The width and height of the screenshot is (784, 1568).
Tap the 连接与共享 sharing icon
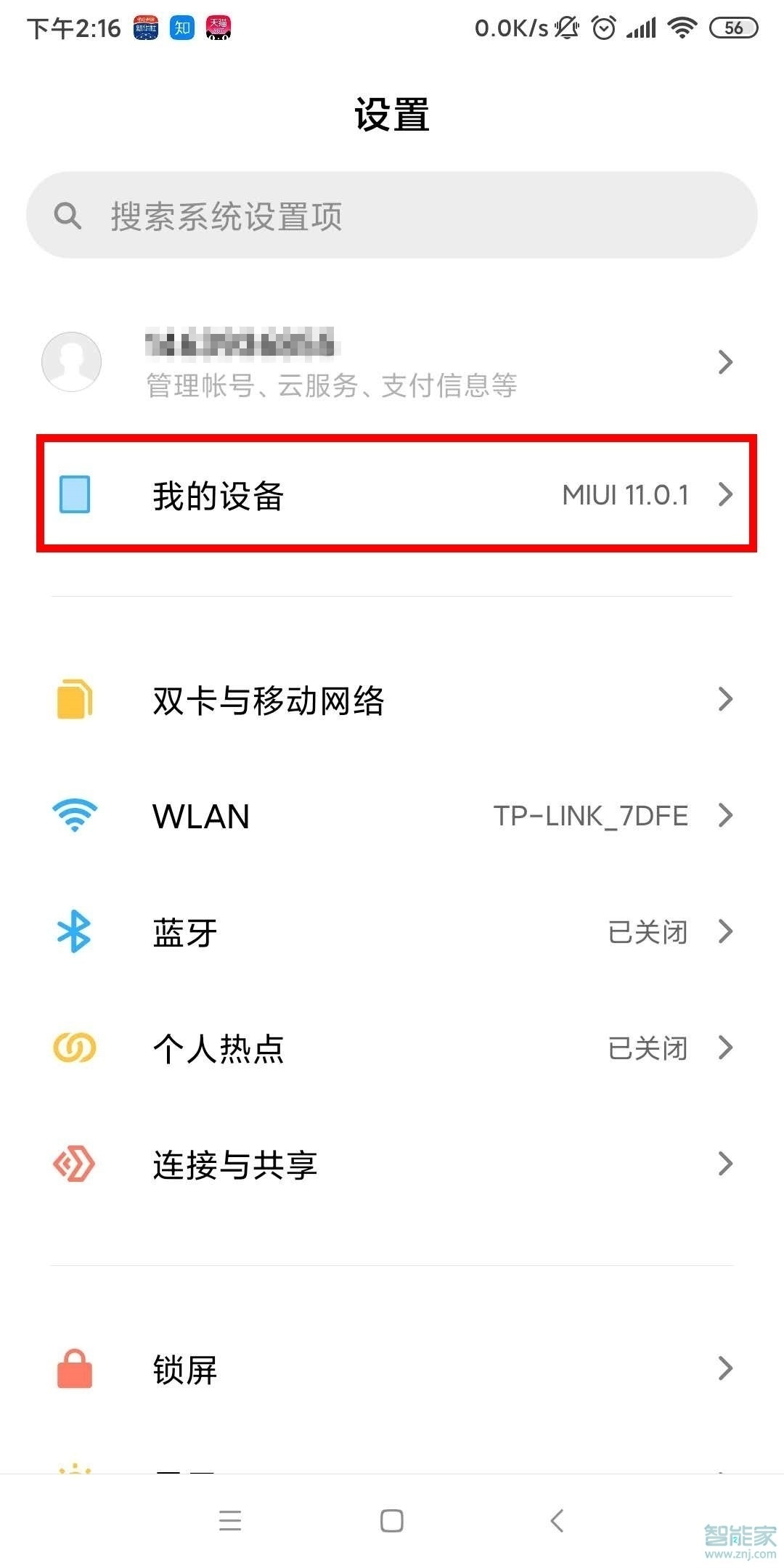click(73, 1164)
